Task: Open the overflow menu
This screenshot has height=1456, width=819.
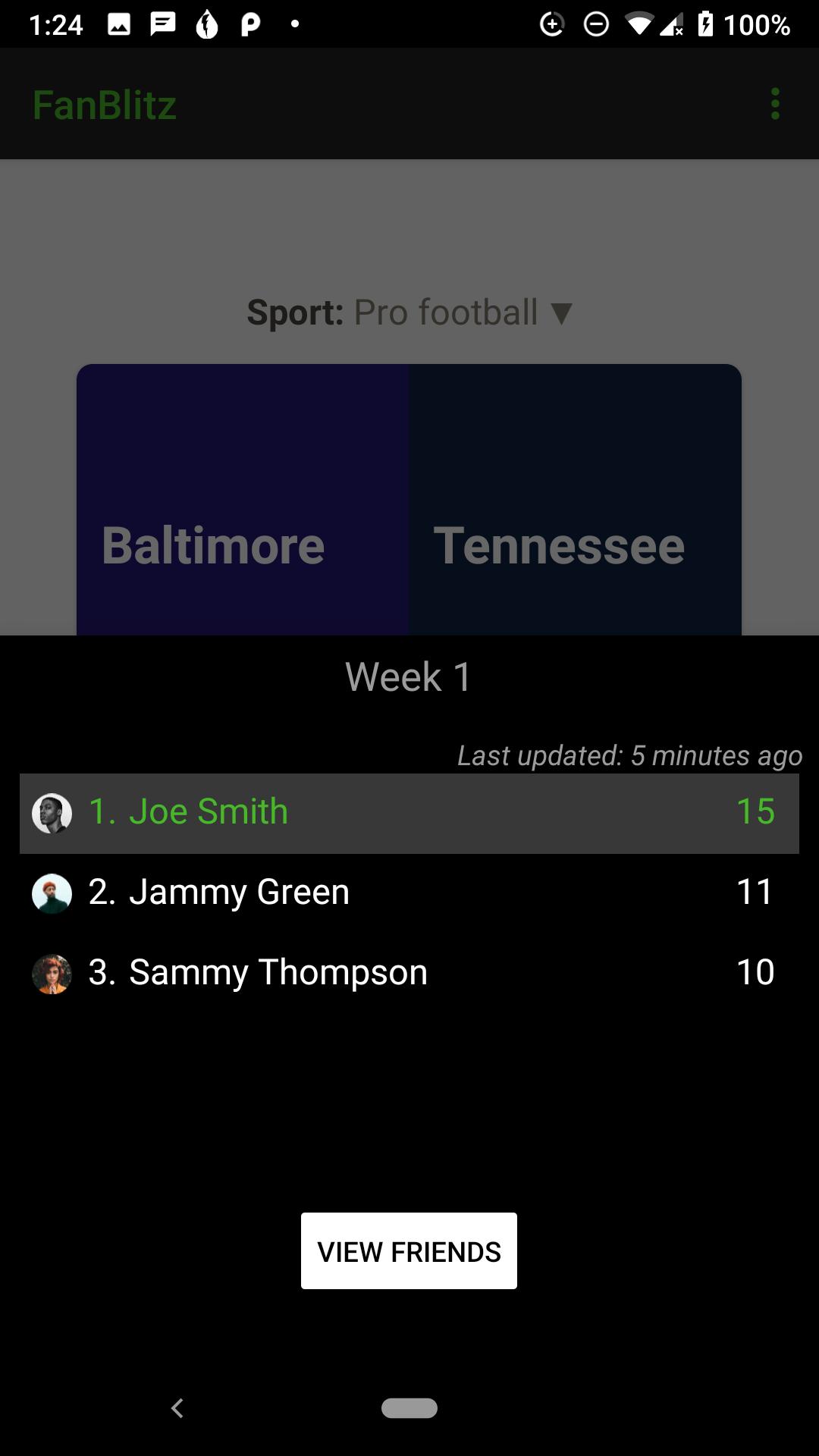Action: 774,104
